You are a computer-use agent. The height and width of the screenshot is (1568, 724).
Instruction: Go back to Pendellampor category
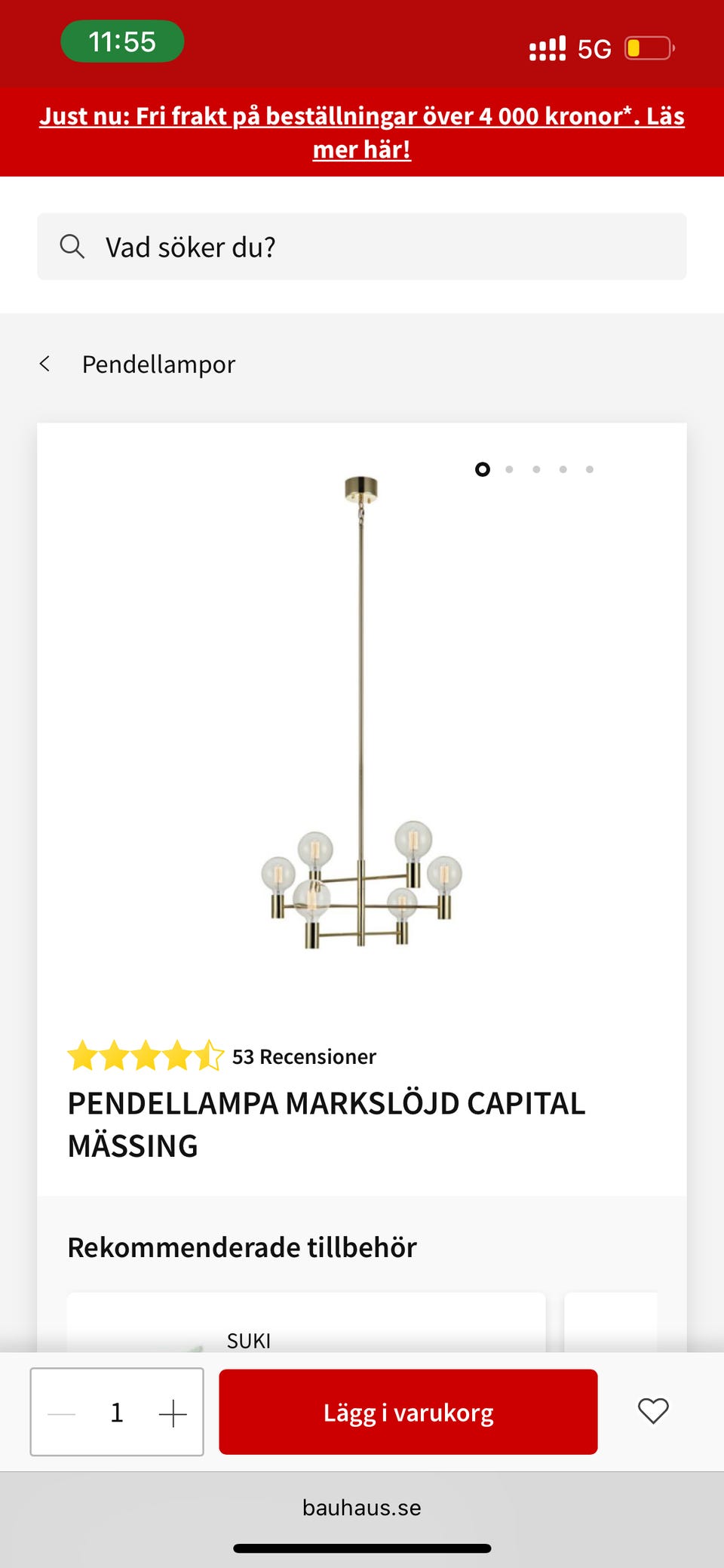tap(137, 364)
